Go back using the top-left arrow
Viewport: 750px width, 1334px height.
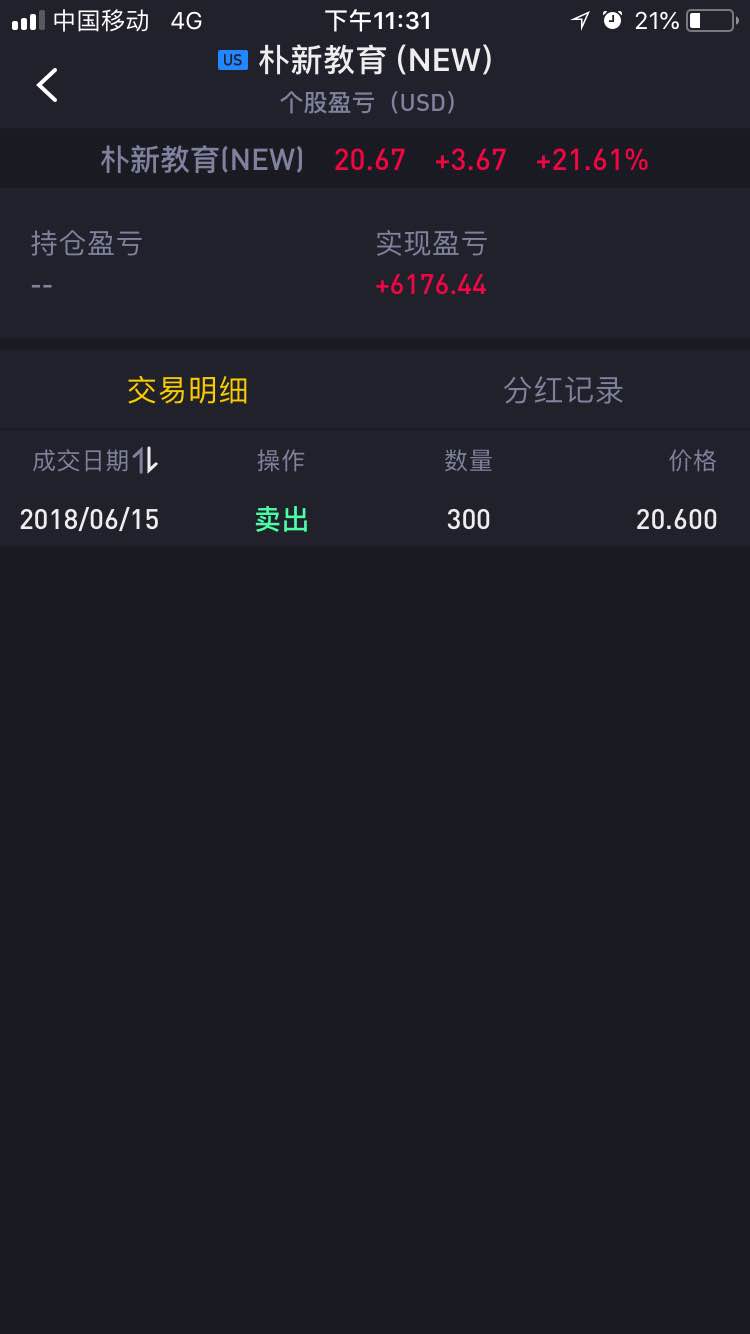[x=47, y=85]
